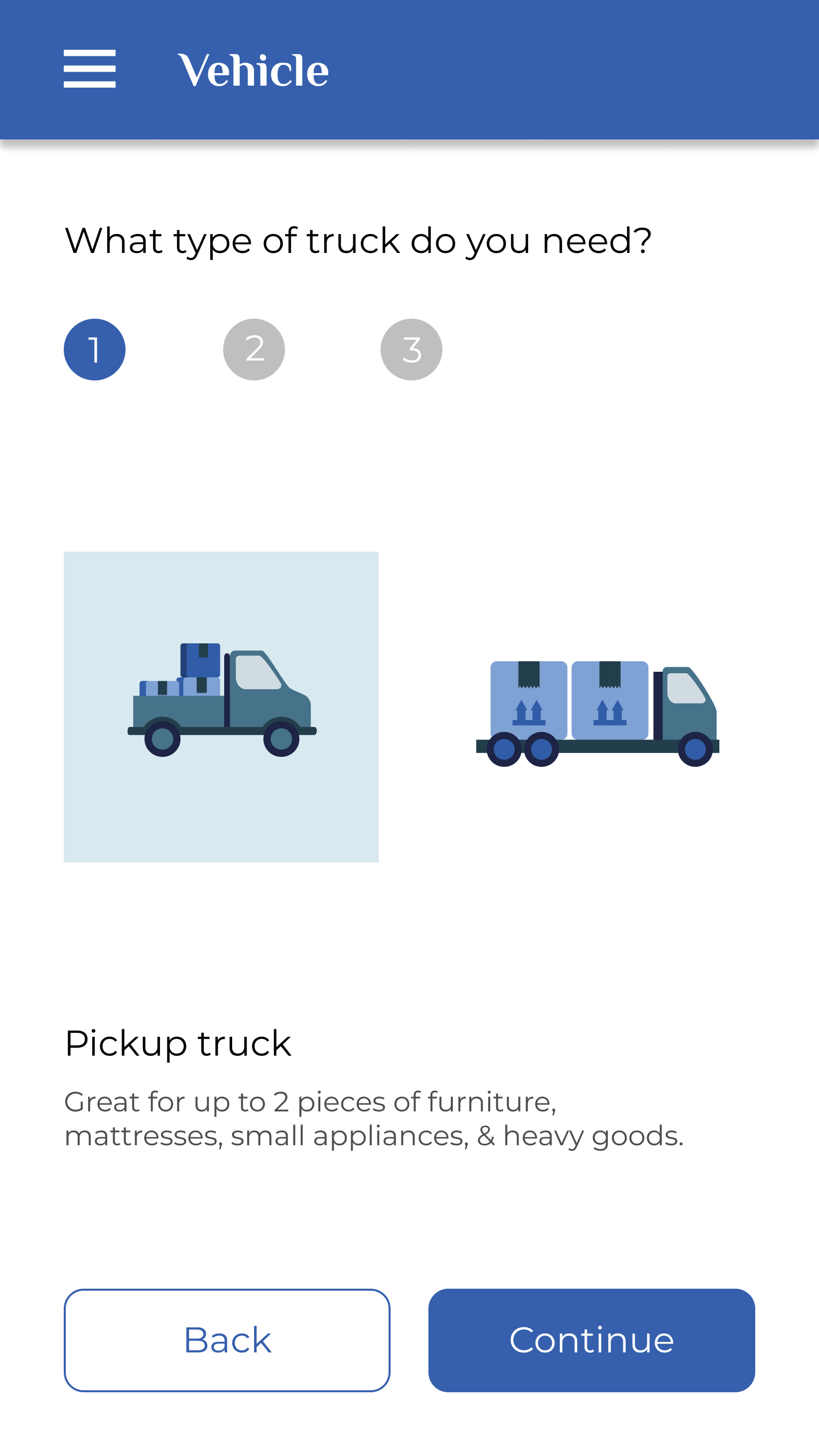Go to step 2 indicator
This screenshot has height=1456, width=819.
(x=254, y=349)
